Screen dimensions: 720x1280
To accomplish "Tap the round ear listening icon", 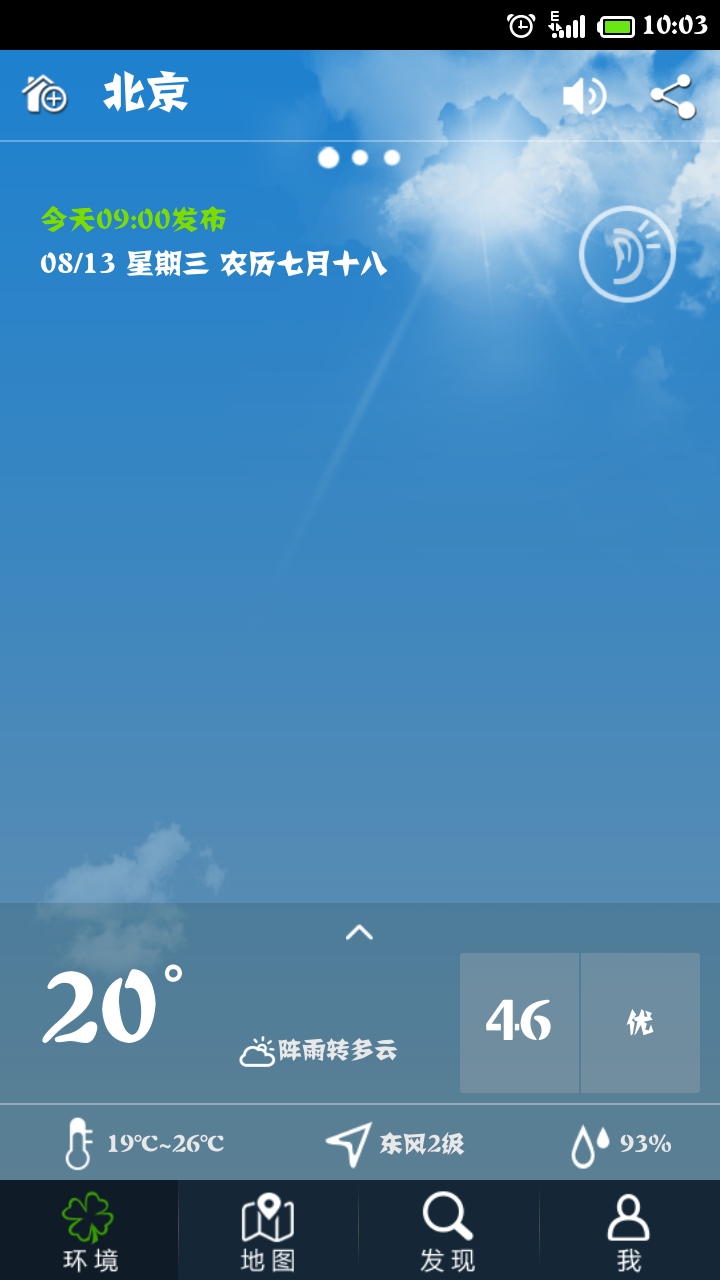I will (x=627, y=254).
